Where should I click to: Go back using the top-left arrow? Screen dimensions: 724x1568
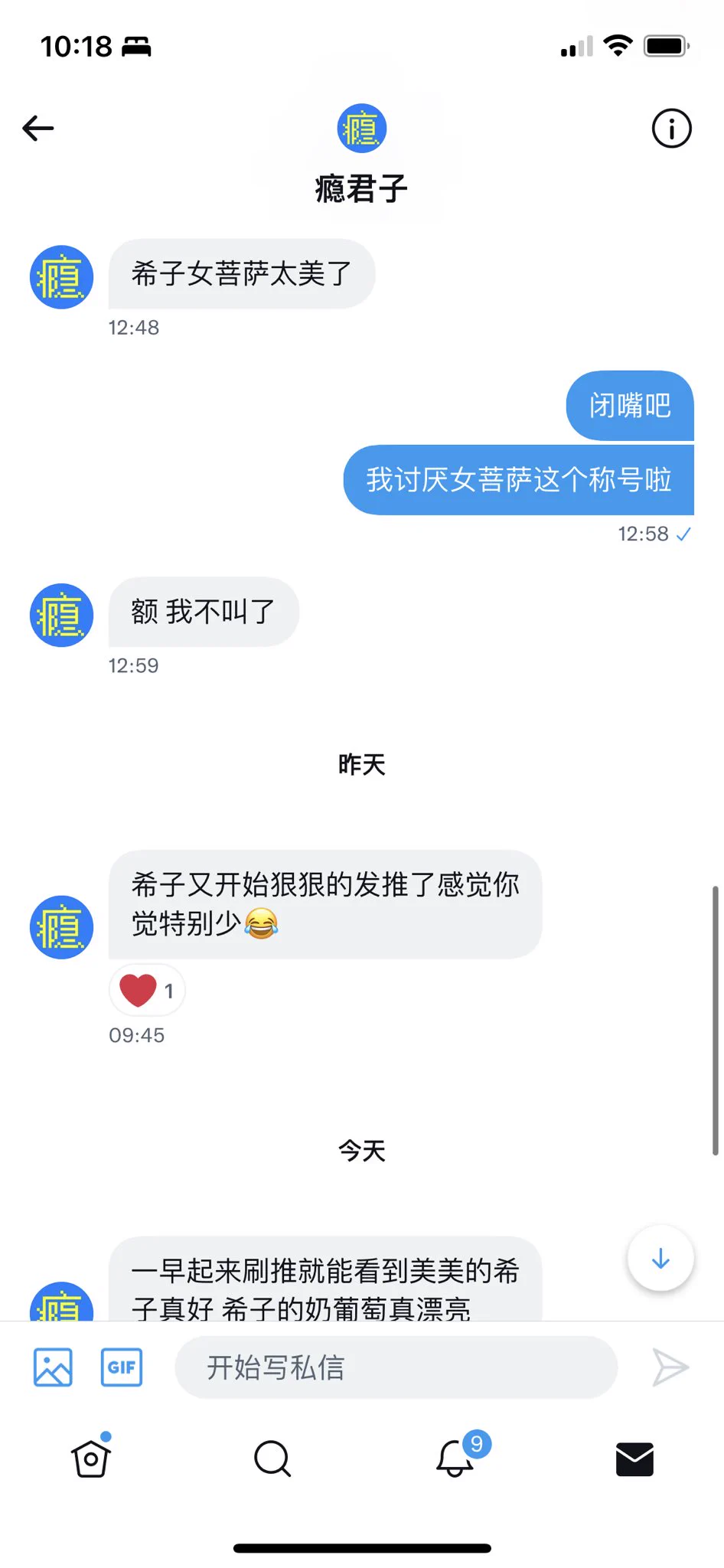coord(38,128)
